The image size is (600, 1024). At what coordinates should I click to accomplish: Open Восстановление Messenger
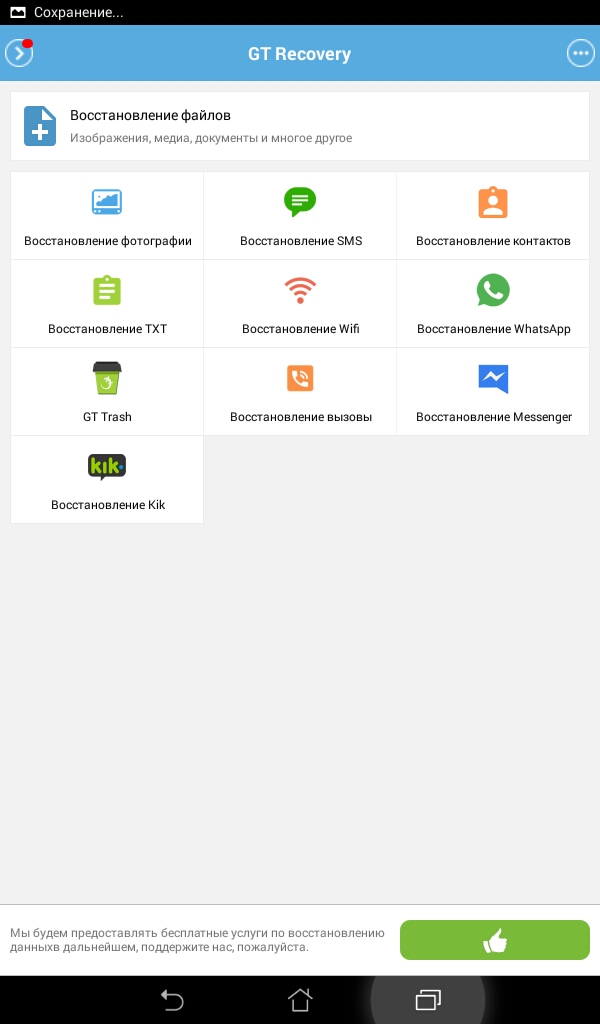click(493, 392)
